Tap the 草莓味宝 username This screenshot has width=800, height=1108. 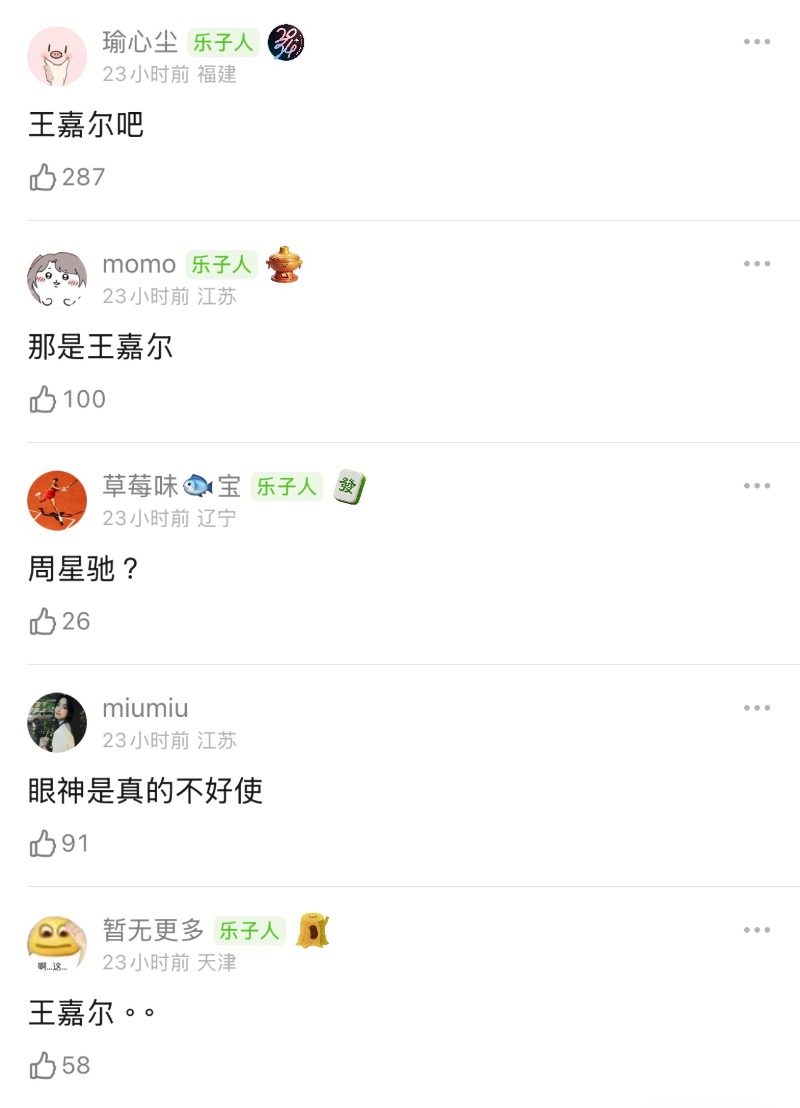[x=171, y=487]
